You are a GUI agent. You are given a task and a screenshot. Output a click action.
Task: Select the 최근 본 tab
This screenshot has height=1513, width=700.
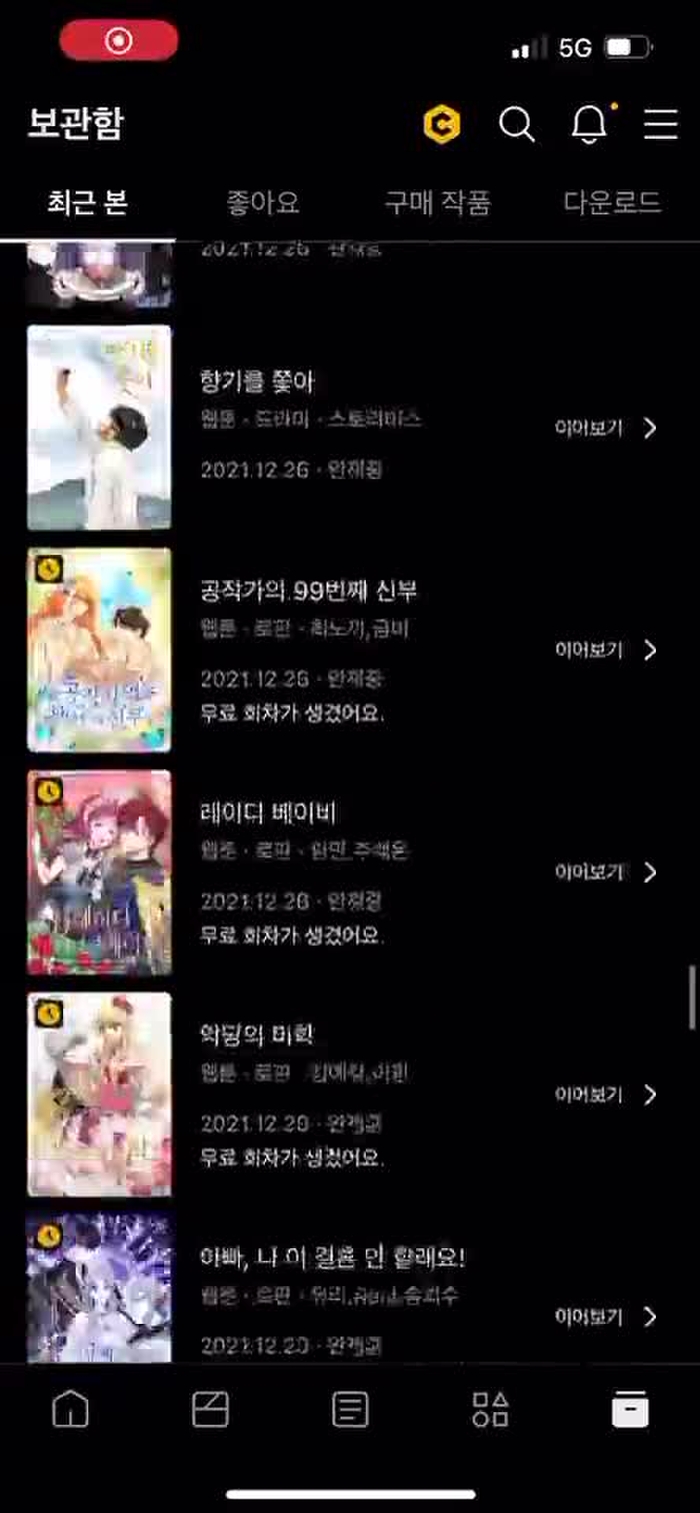tap(87, 204)
